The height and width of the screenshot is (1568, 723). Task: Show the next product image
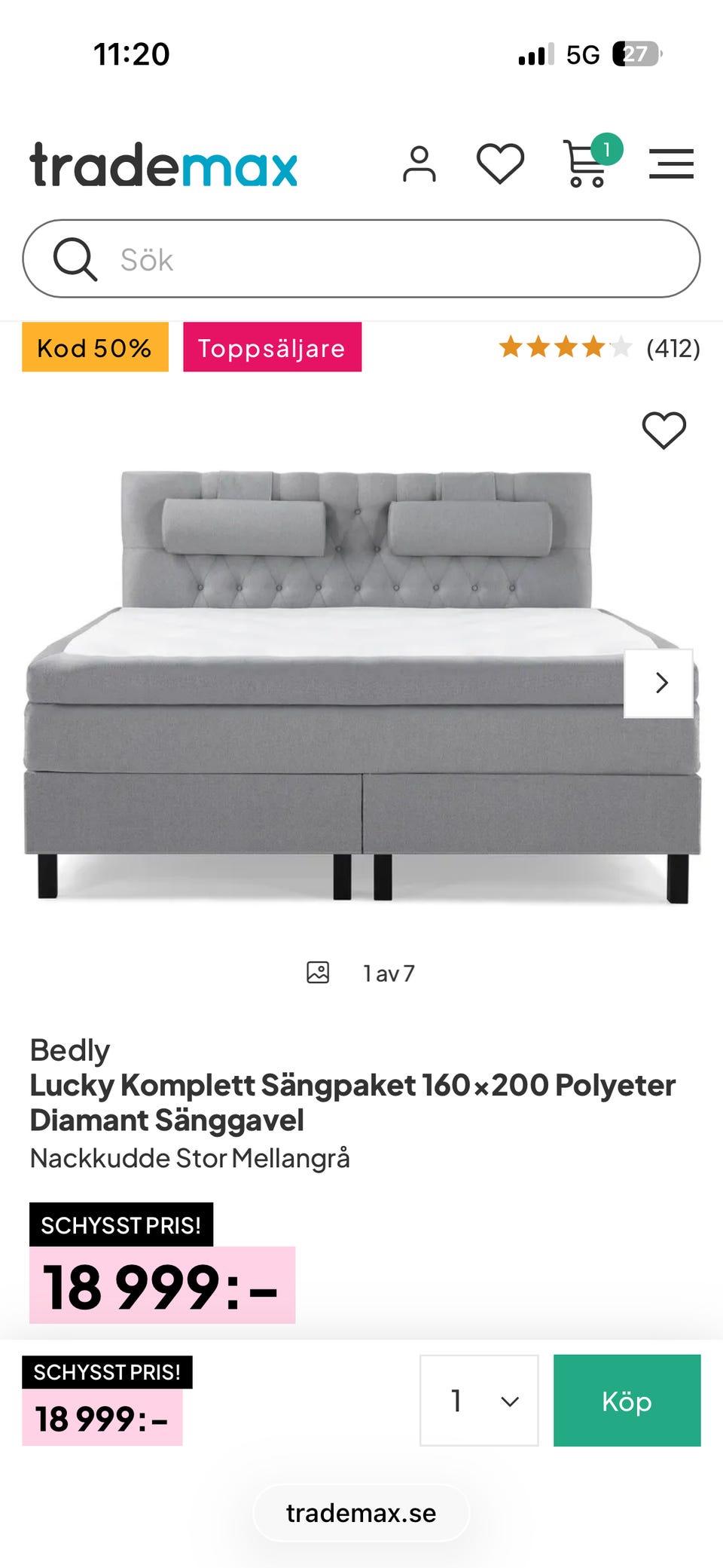[x=659, y=683]
